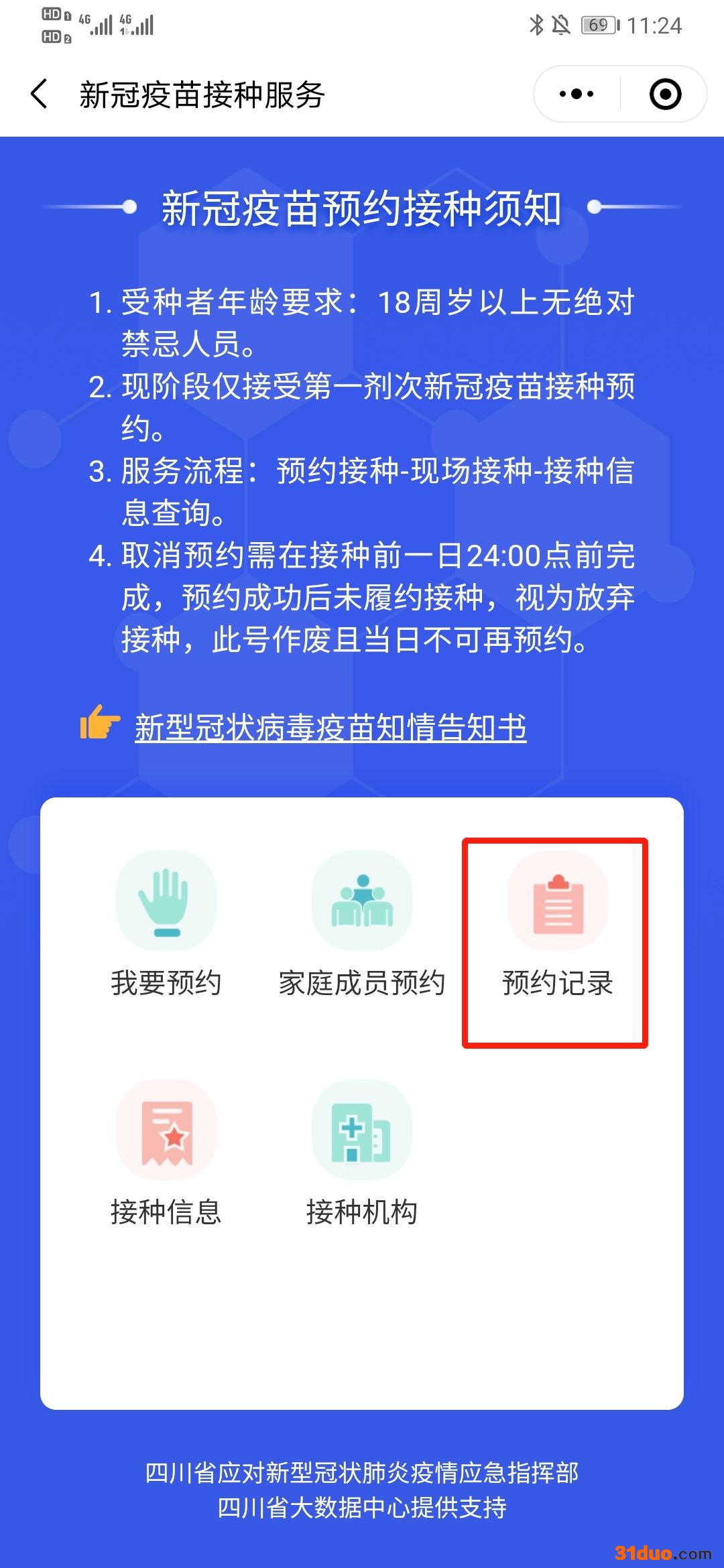
Task: Open 接种信息 vaccination information
Action: (166, 1153)
